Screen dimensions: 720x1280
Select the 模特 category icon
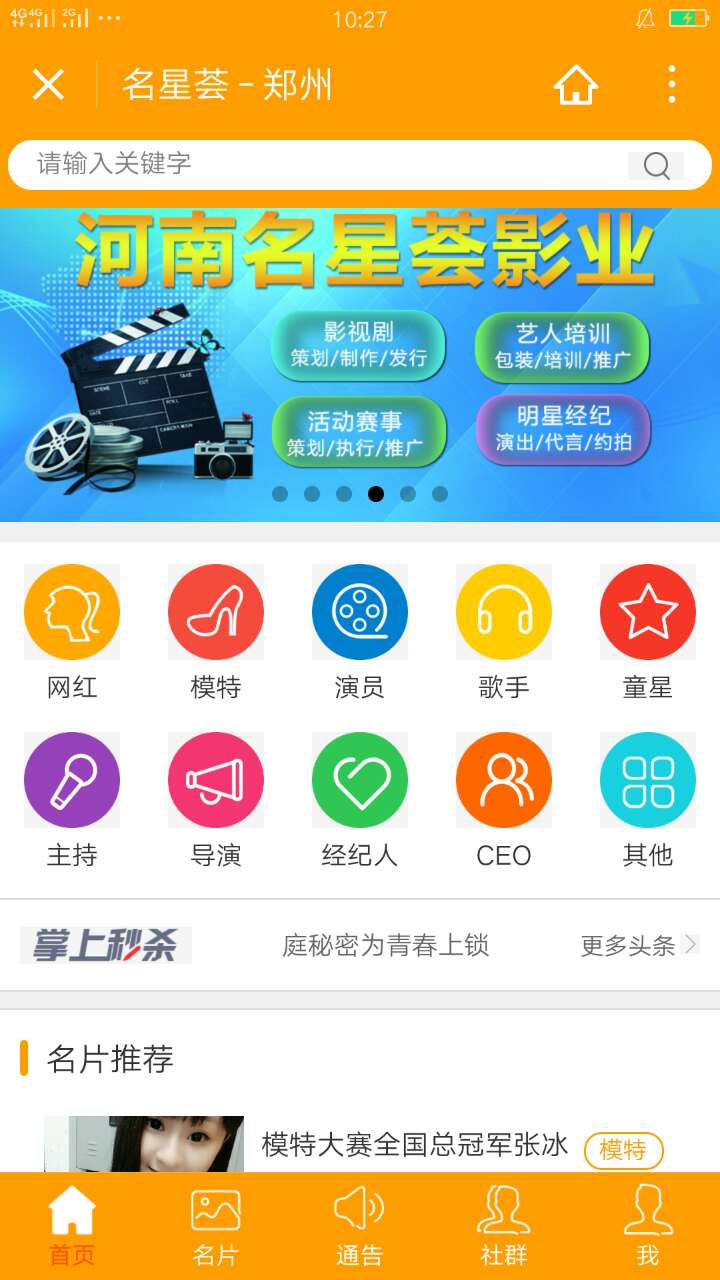pyautogui.click(x=216, y=612)
